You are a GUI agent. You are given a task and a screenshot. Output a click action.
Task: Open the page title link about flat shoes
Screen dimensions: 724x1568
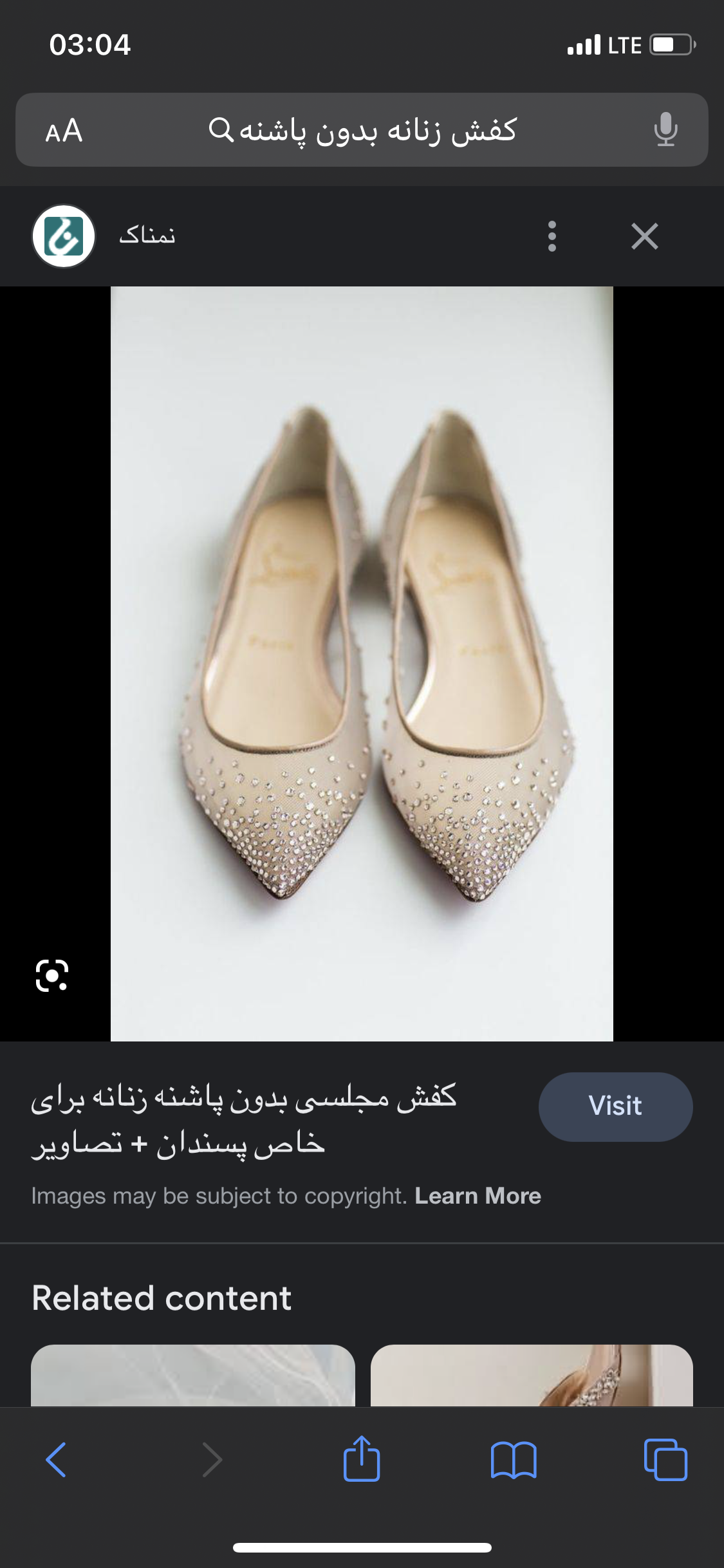tap(245, 1120)
